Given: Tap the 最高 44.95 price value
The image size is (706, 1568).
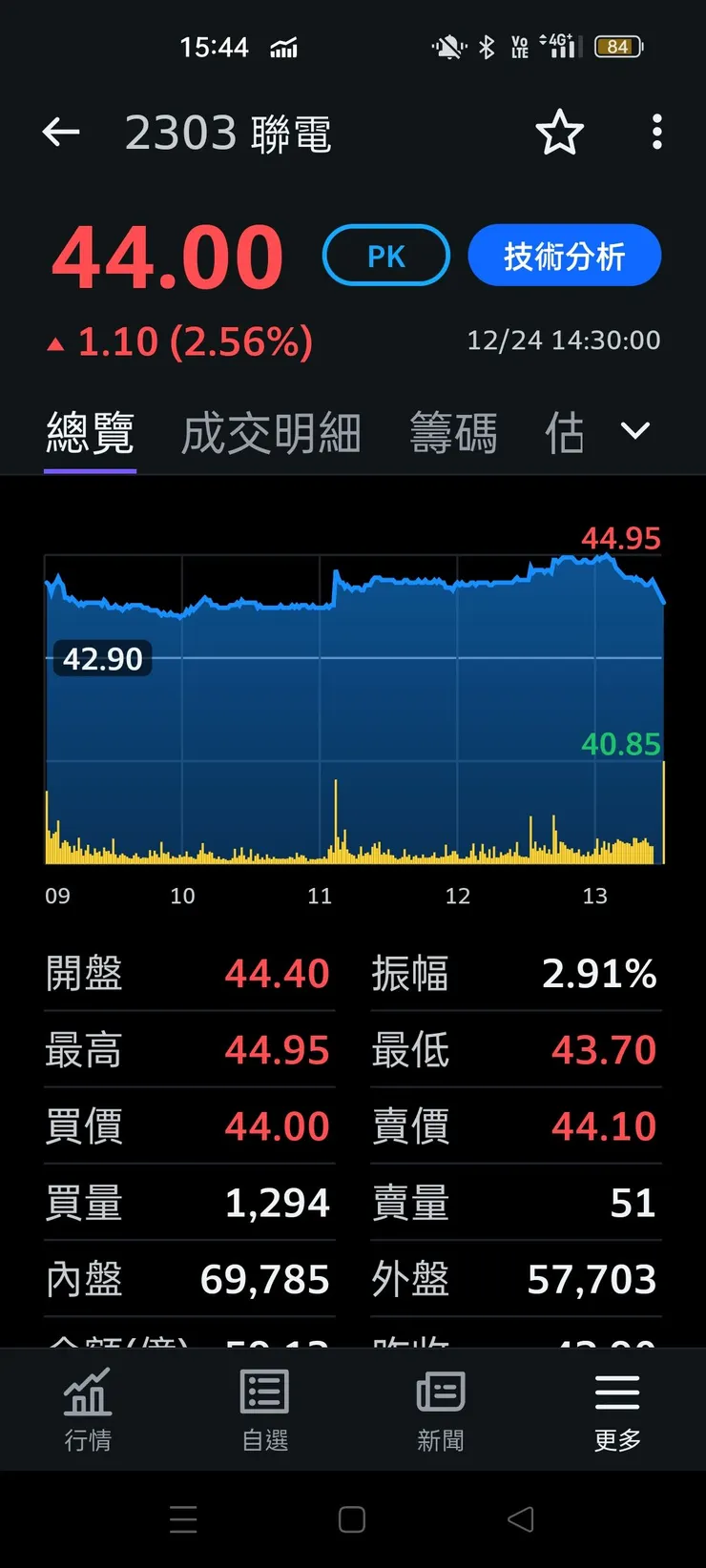Looking at the screenshot, I should (x=276, y=1049).
